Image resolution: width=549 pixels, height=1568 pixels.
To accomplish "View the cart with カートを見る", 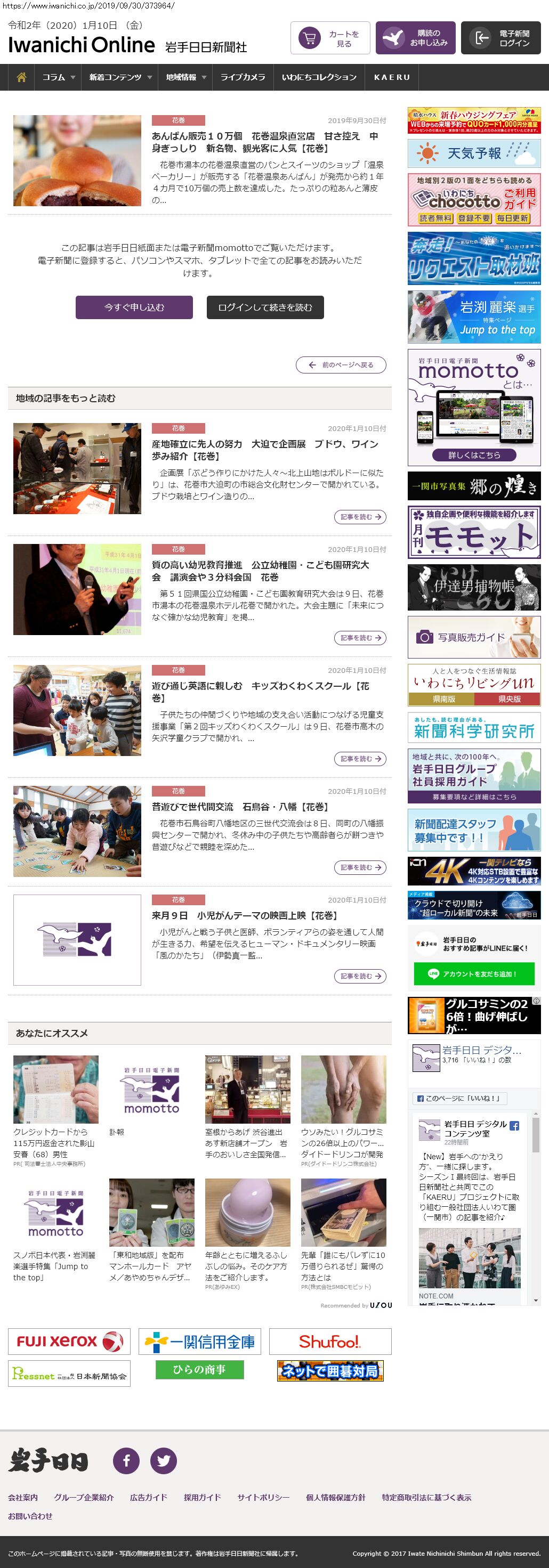I will (x=330, y=38).
